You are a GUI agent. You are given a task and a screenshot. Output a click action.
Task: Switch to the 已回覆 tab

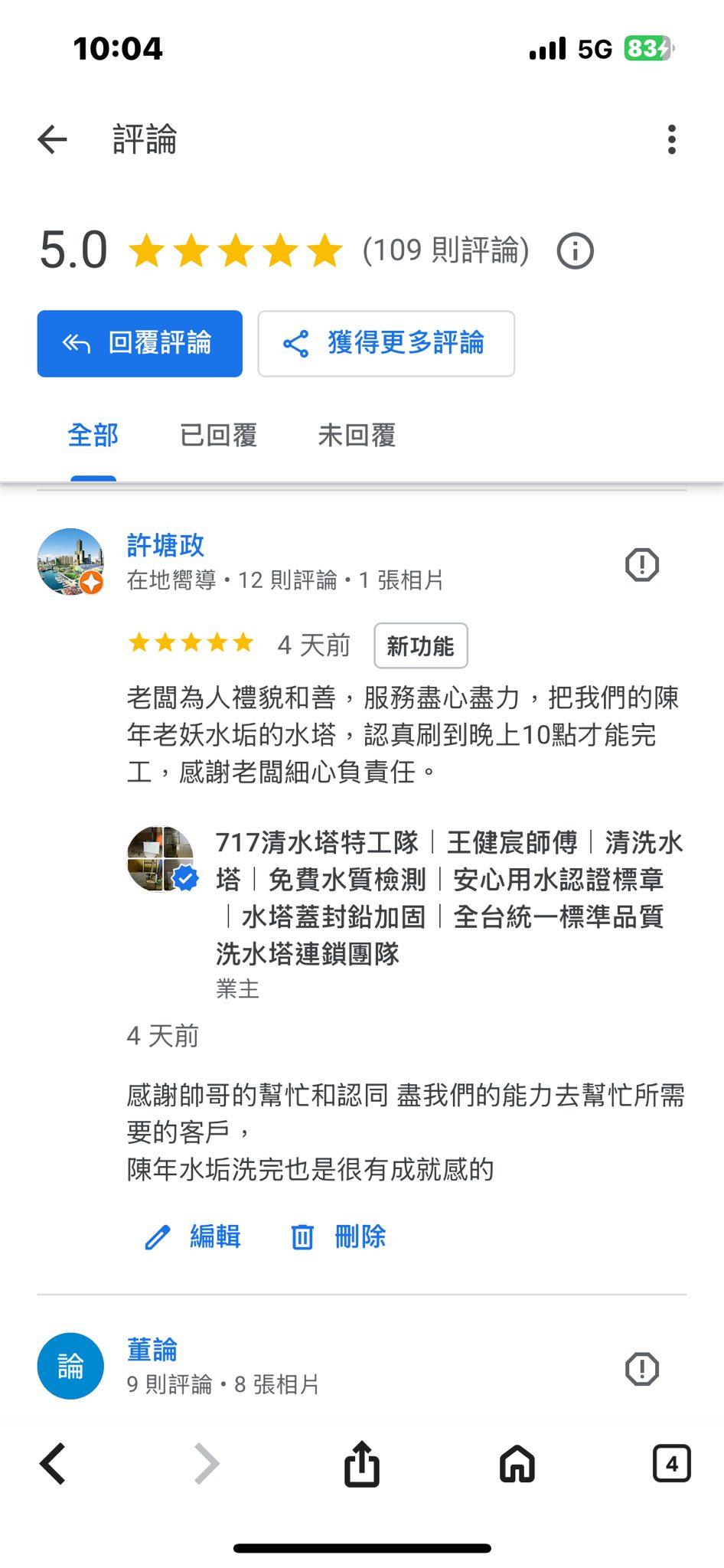pyautogui.click(x=218, y=436)
